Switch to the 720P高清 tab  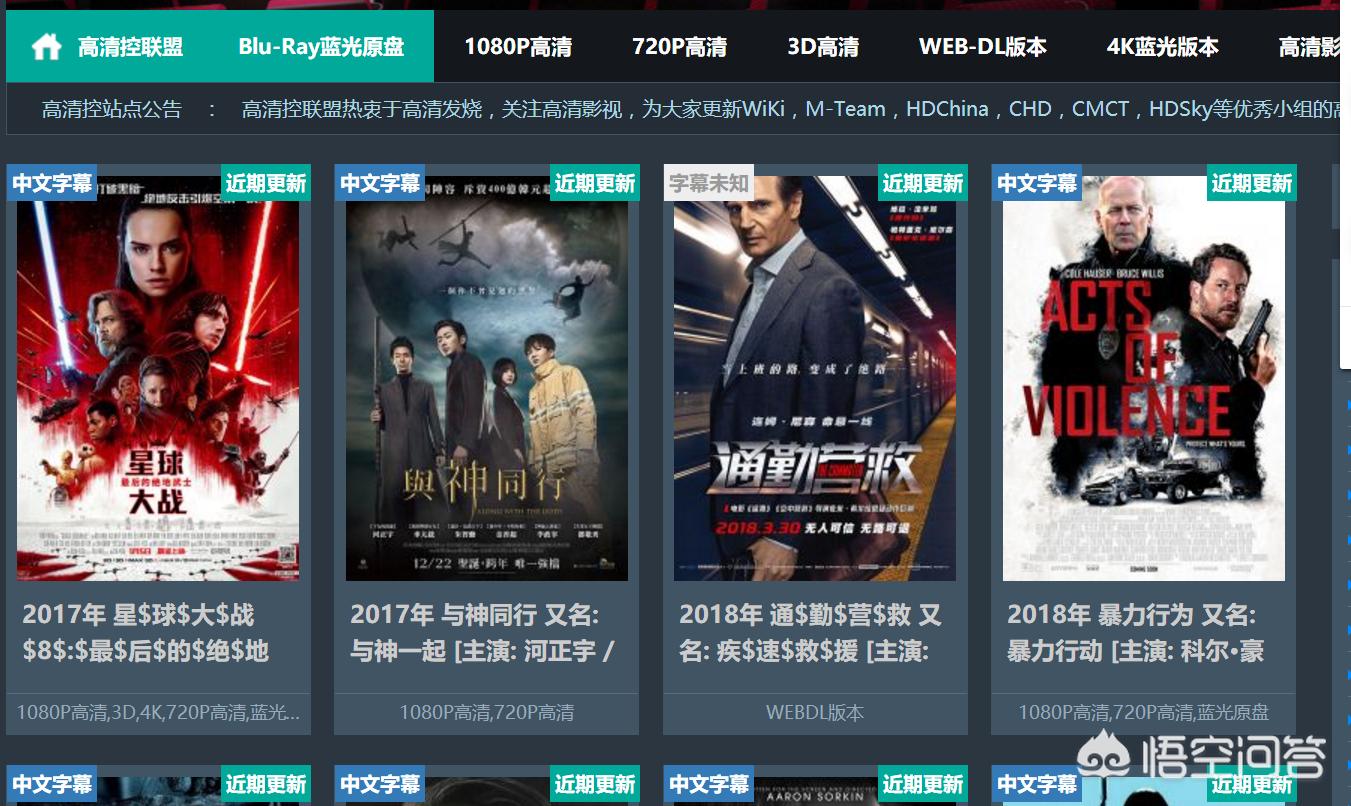(x=679, y=47)
